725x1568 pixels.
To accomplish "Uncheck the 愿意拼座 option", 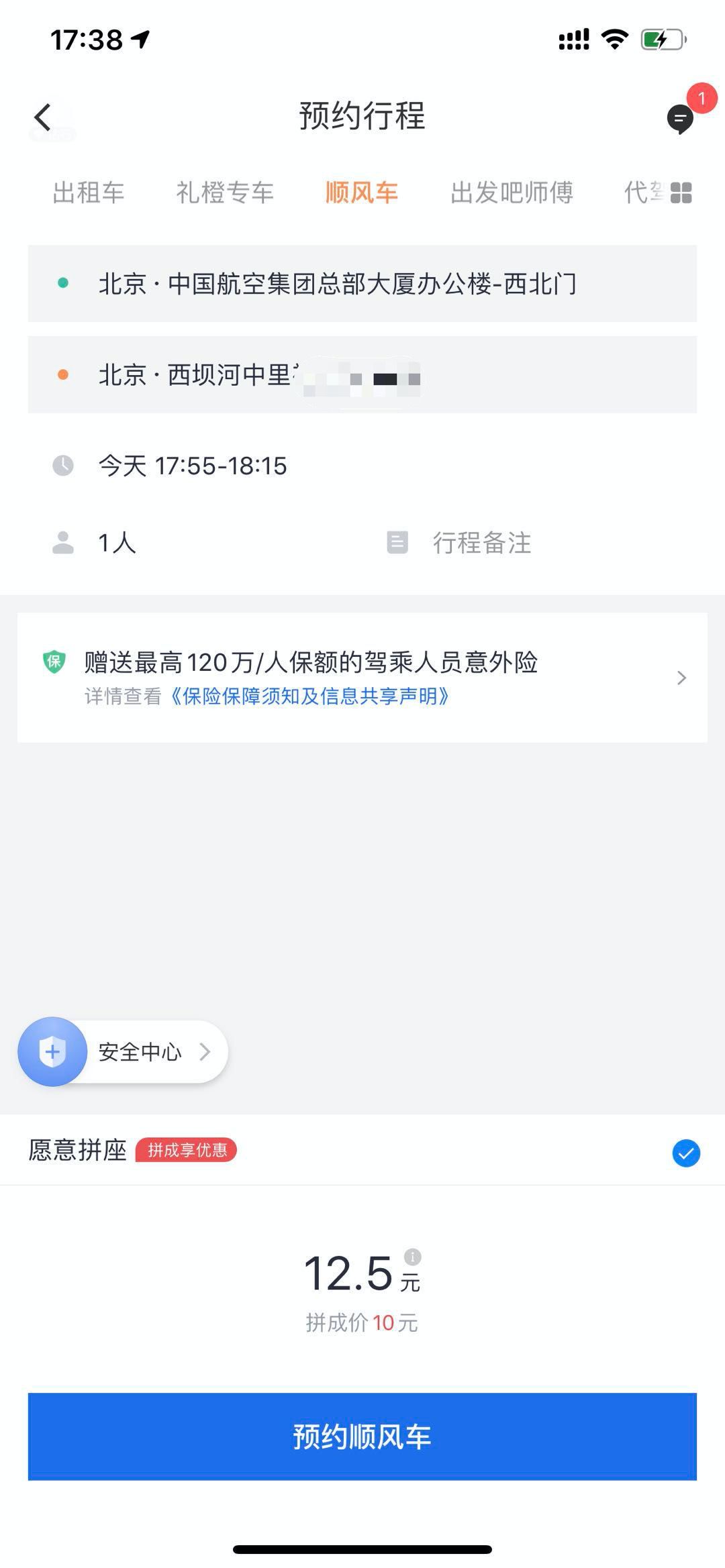I will (685, 1153).
